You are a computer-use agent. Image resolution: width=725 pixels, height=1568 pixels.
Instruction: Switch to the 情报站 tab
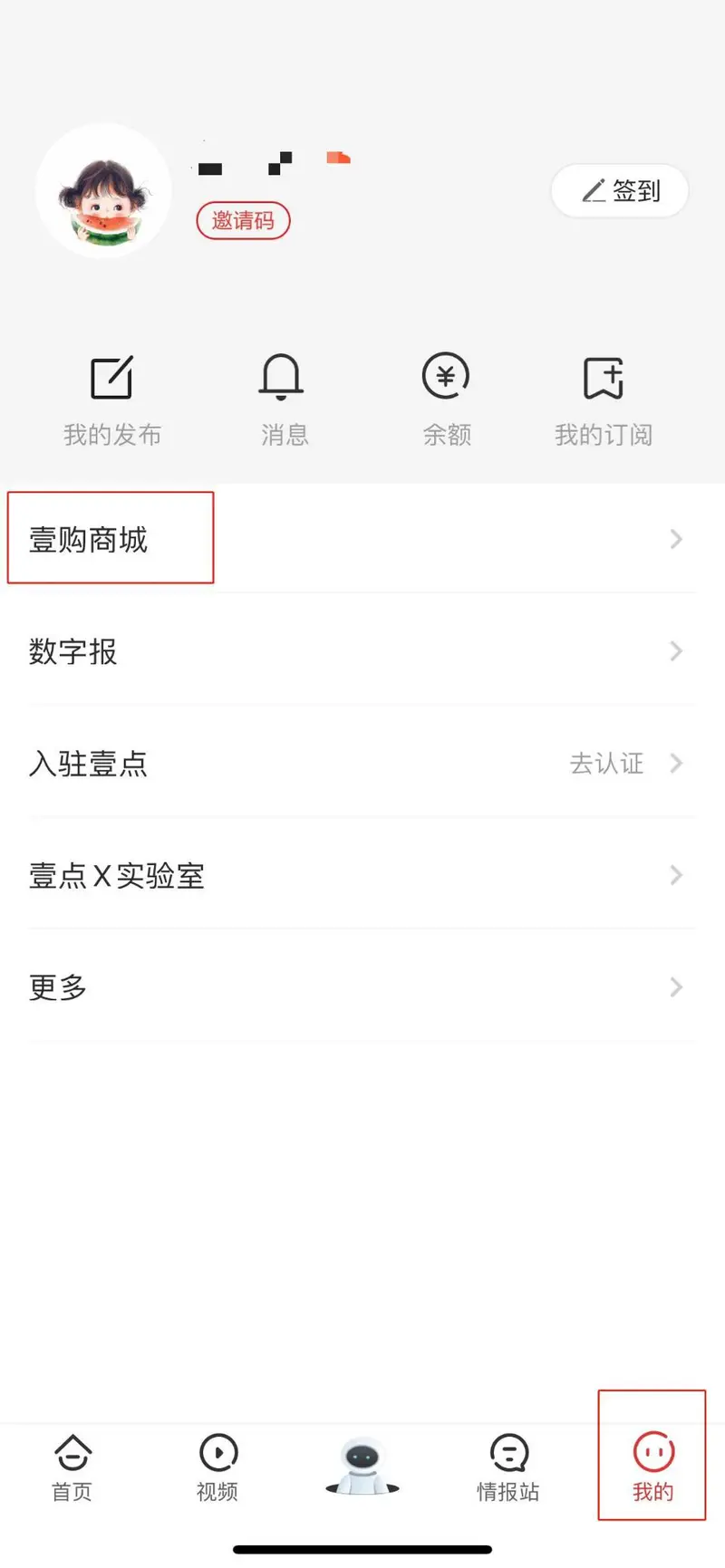508,1468
